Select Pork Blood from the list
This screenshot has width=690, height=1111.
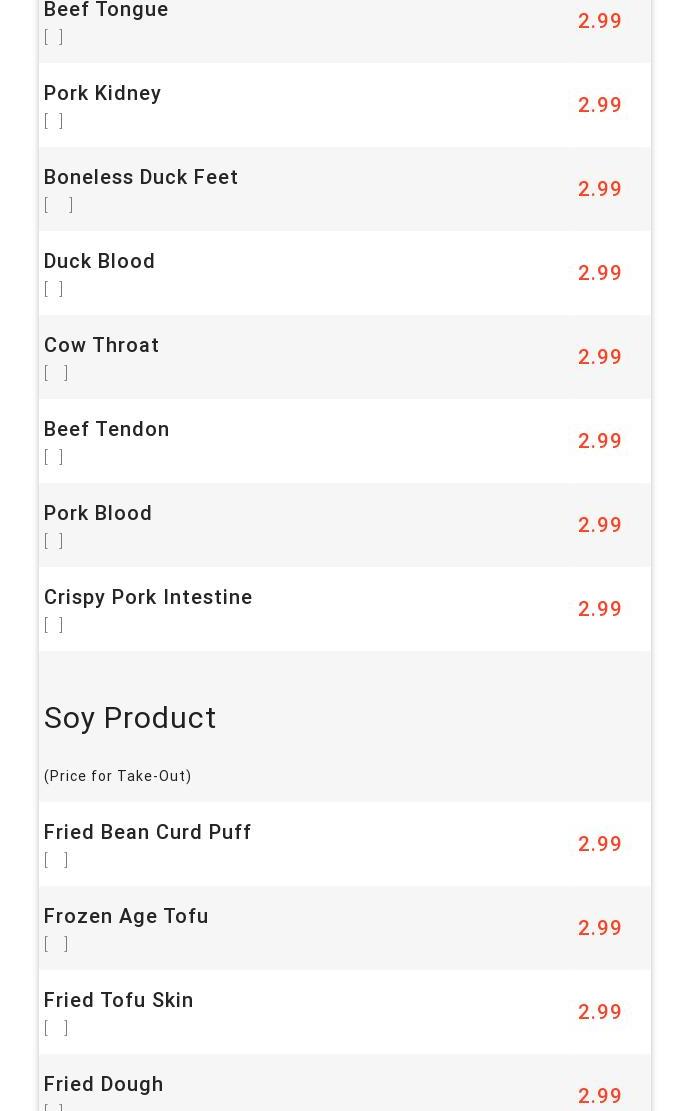[98, 514]
